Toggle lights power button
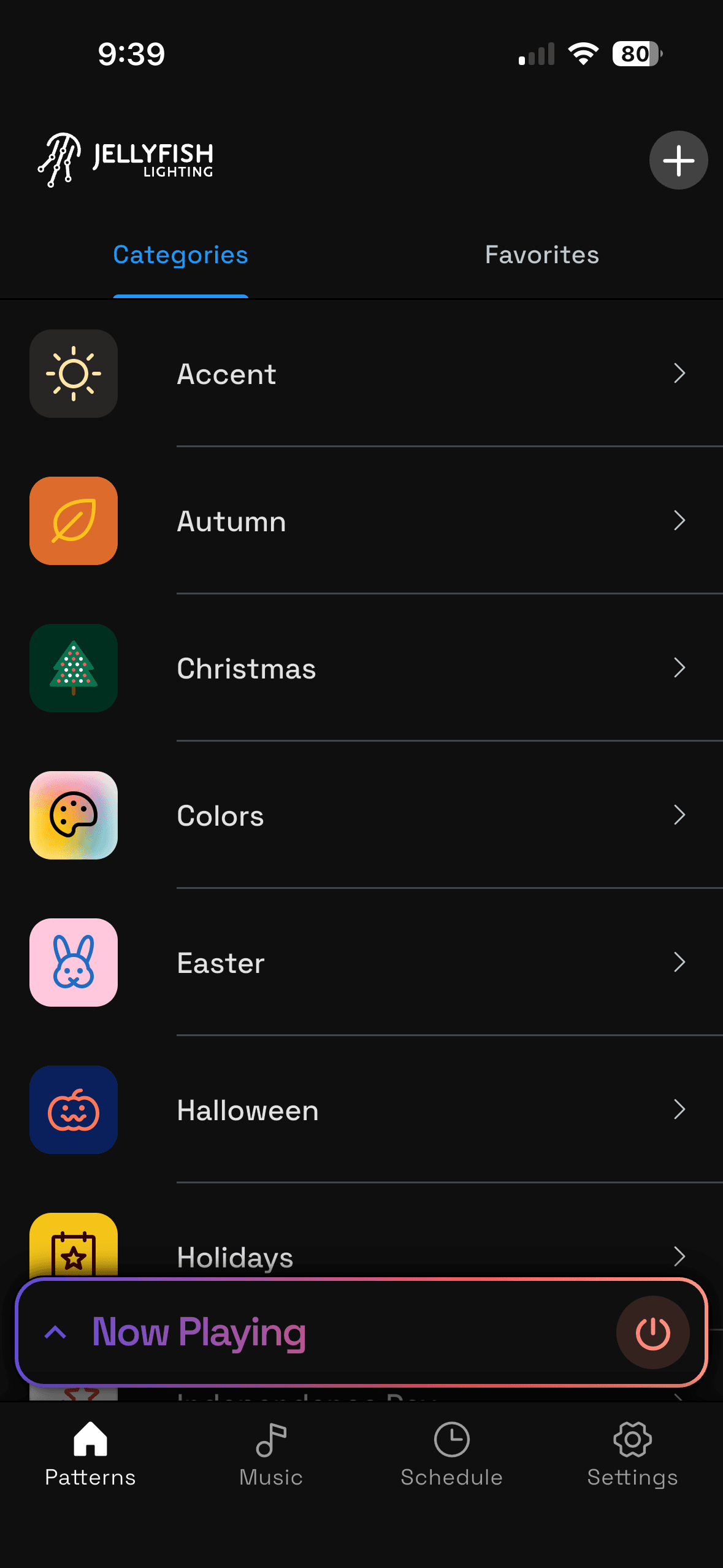The width and height of the screenshot is (723, 1568). click(x=652, y=1332)
